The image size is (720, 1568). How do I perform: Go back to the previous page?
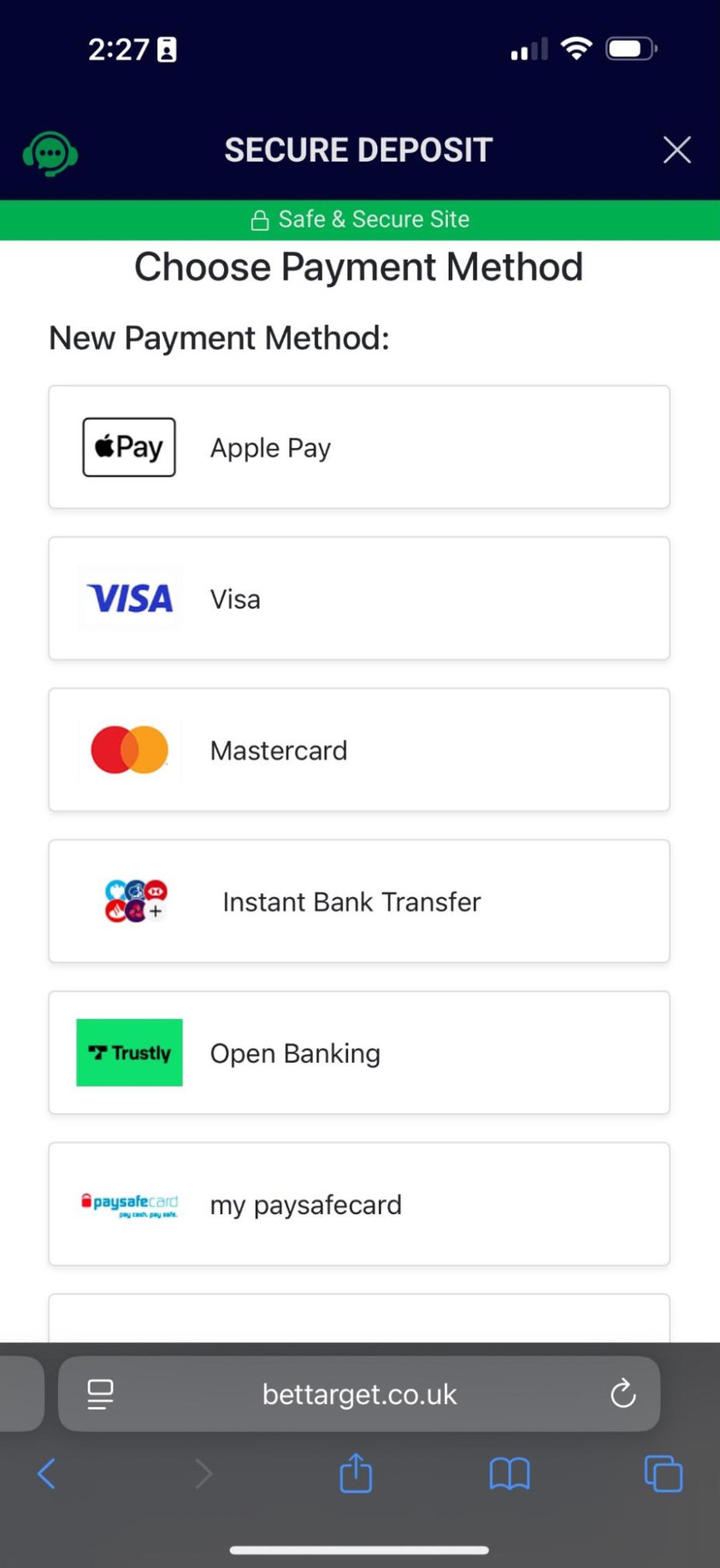(47, 1473)
